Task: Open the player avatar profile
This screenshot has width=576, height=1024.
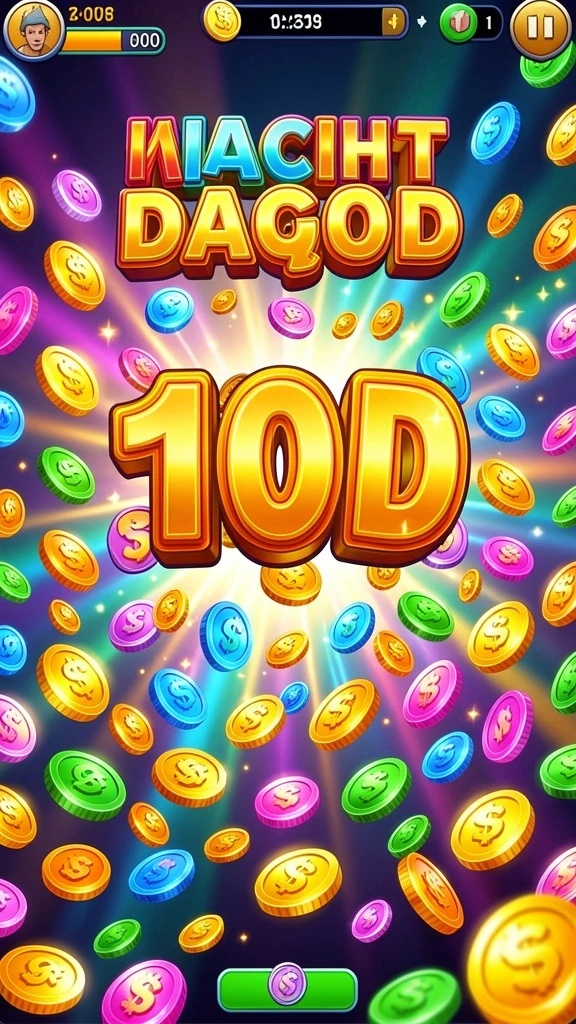Action: pyautogui.click(x=33, y=29)
